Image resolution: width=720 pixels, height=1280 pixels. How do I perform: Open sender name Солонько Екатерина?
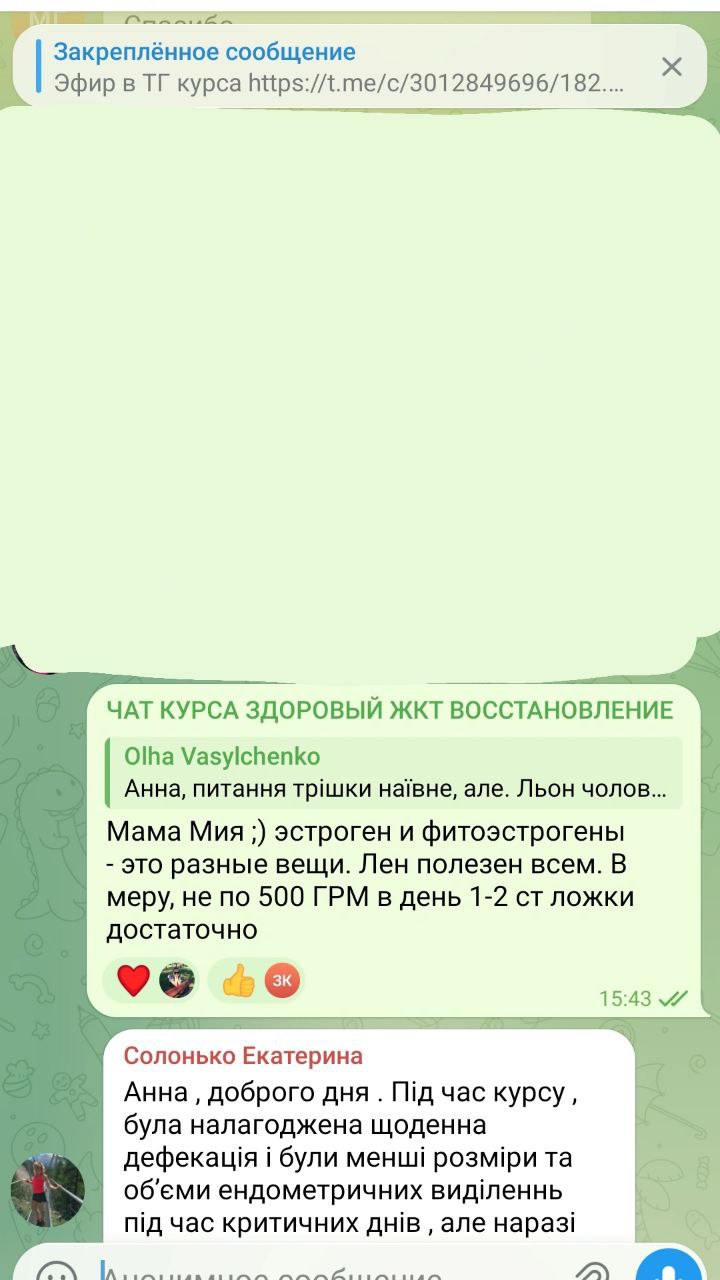pyautogui.click(x=243, y=1056)
